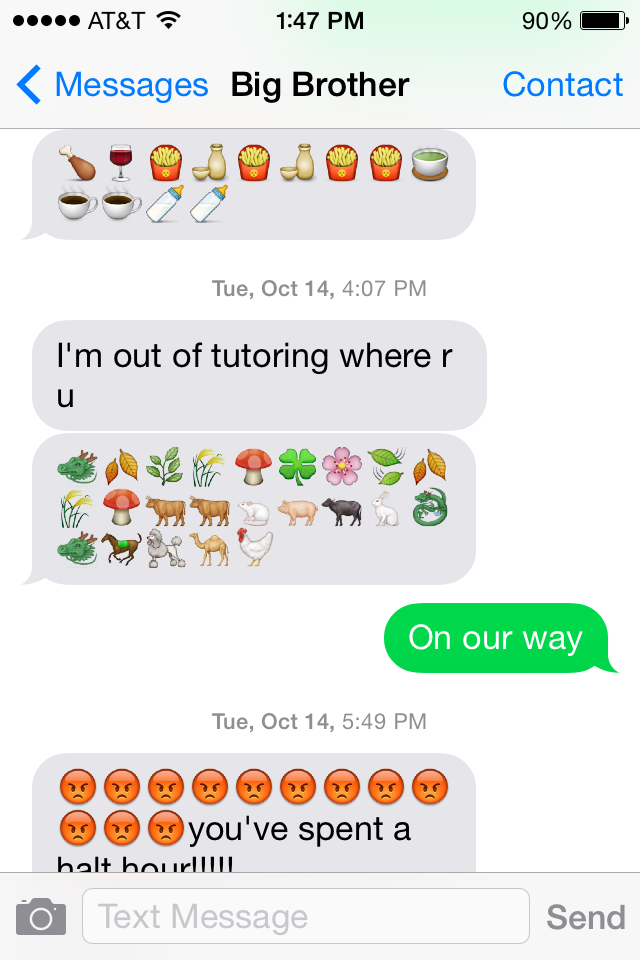Open Contact details for Big Brother
The height and width of the screenshot is (960, 640).
(562, 86)
